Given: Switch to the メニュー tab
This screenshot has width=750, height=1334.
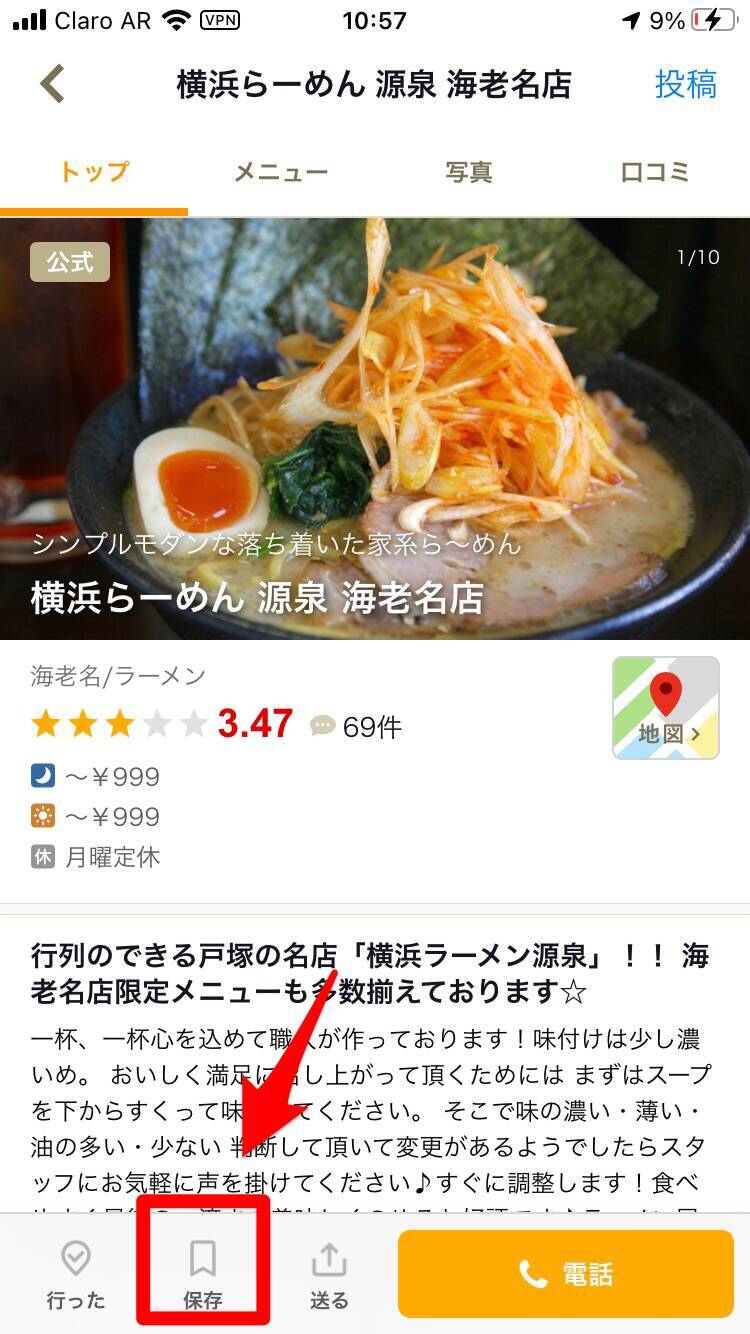Looking at the screenshot, I should (281, 172).
